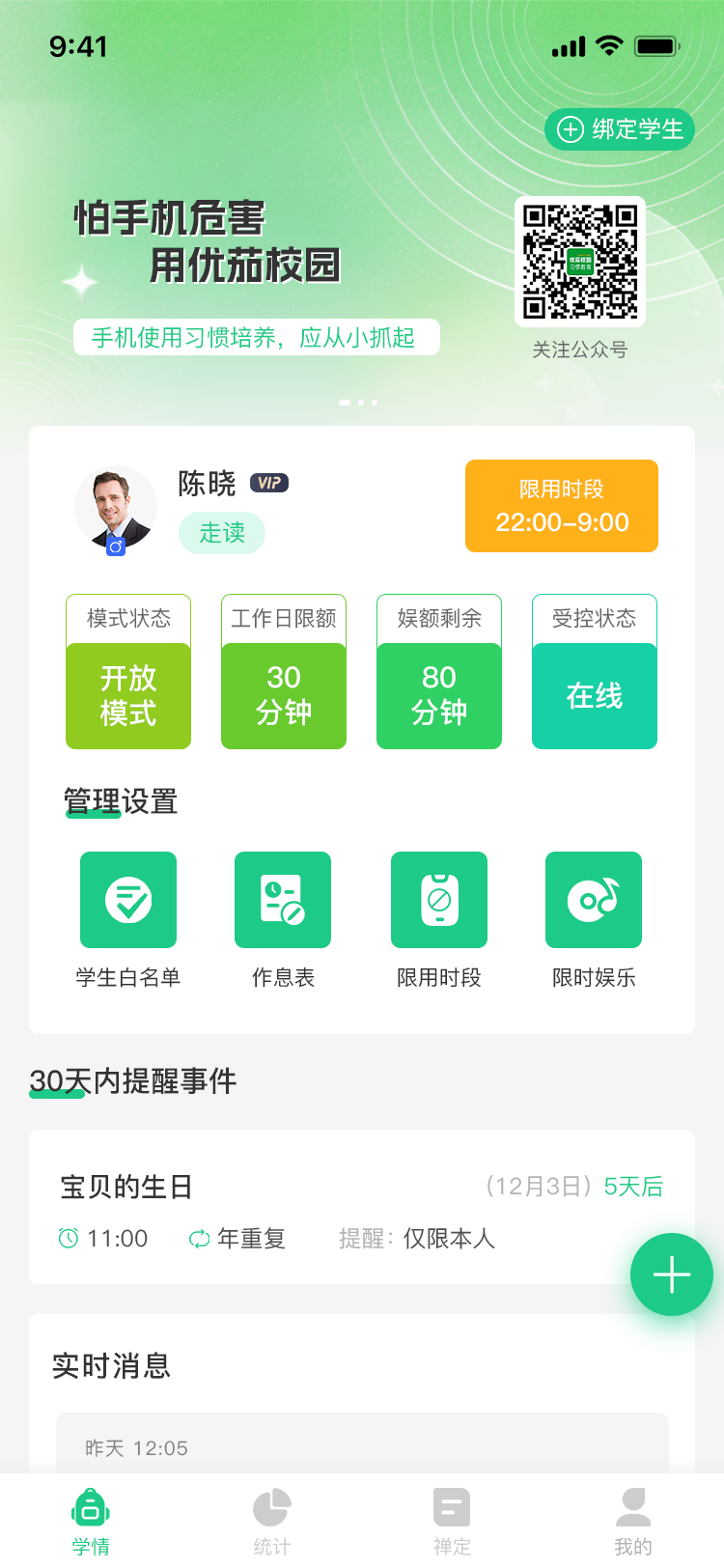This screenshot has width=724, height=1568.
Task: Add a new reminder with plus button
Action: [672, 1274]
